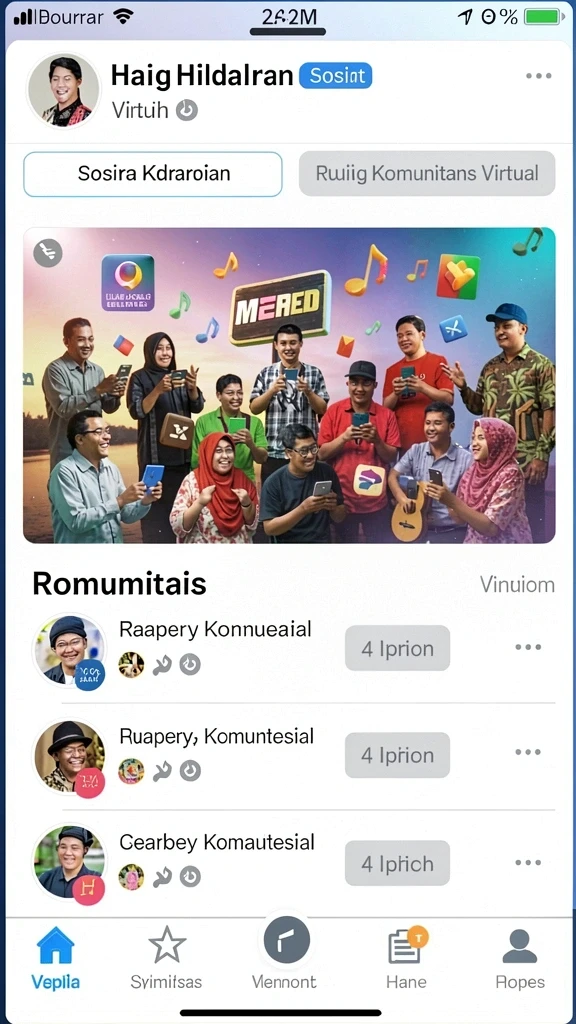Viewport: 576px width, 1024px height.
Task: Tap the 4 Iprich button for Cearbey Komautesial
Action: [x=397, y=863]
